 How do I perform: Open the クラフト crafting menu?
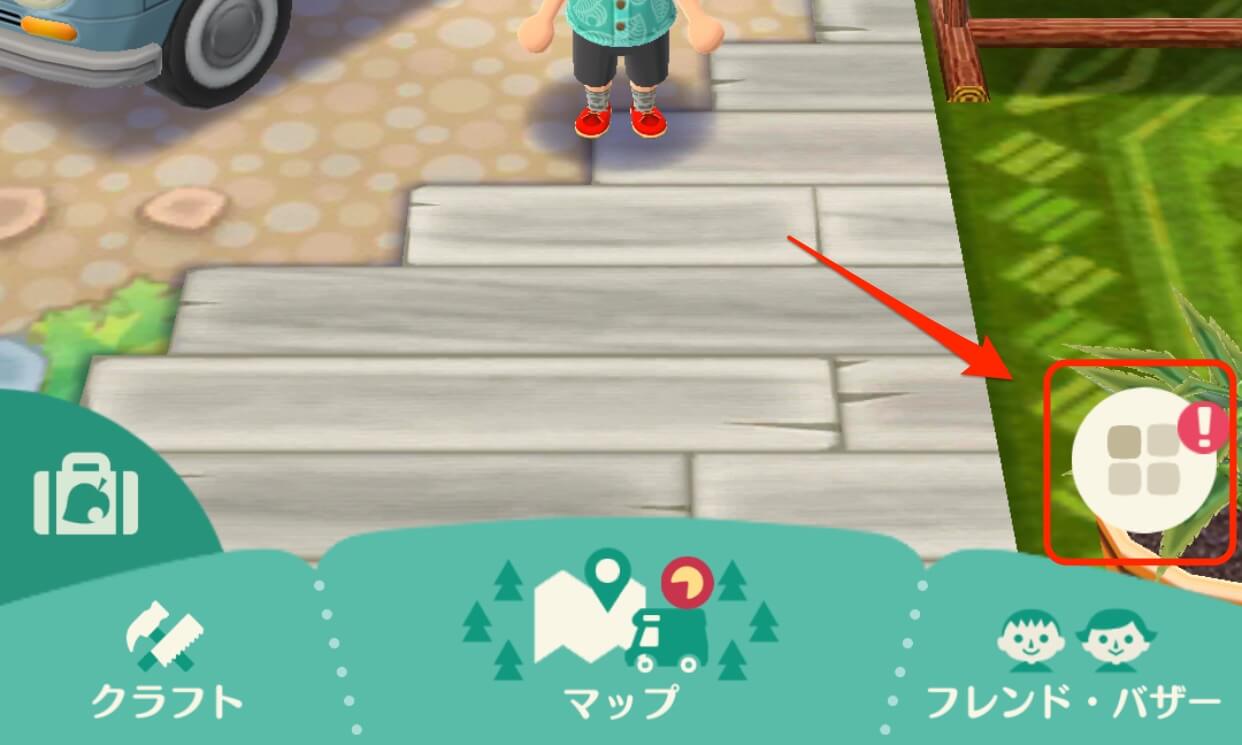pos(166,660)
